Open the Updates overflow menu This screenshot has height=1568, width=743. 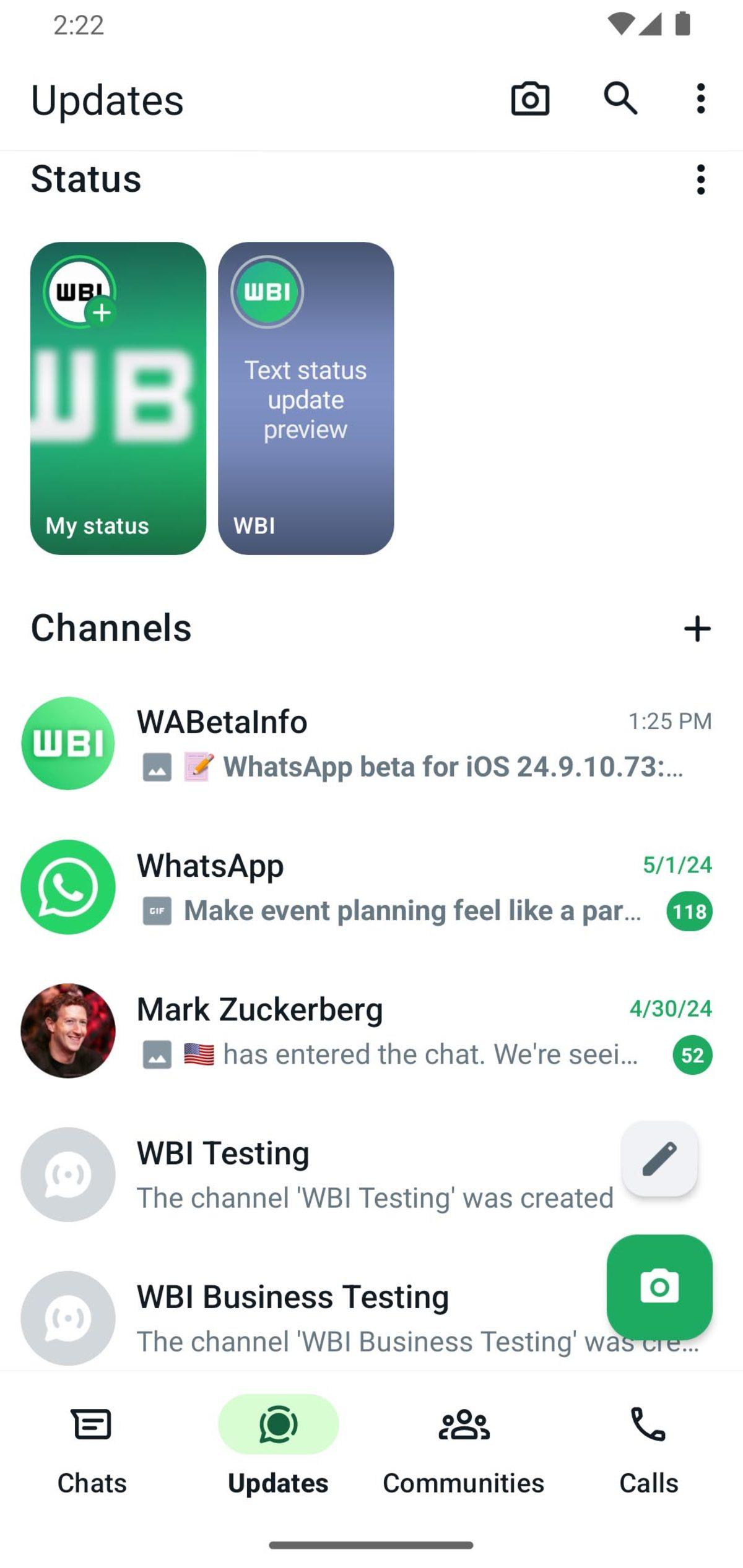[700, 100]
